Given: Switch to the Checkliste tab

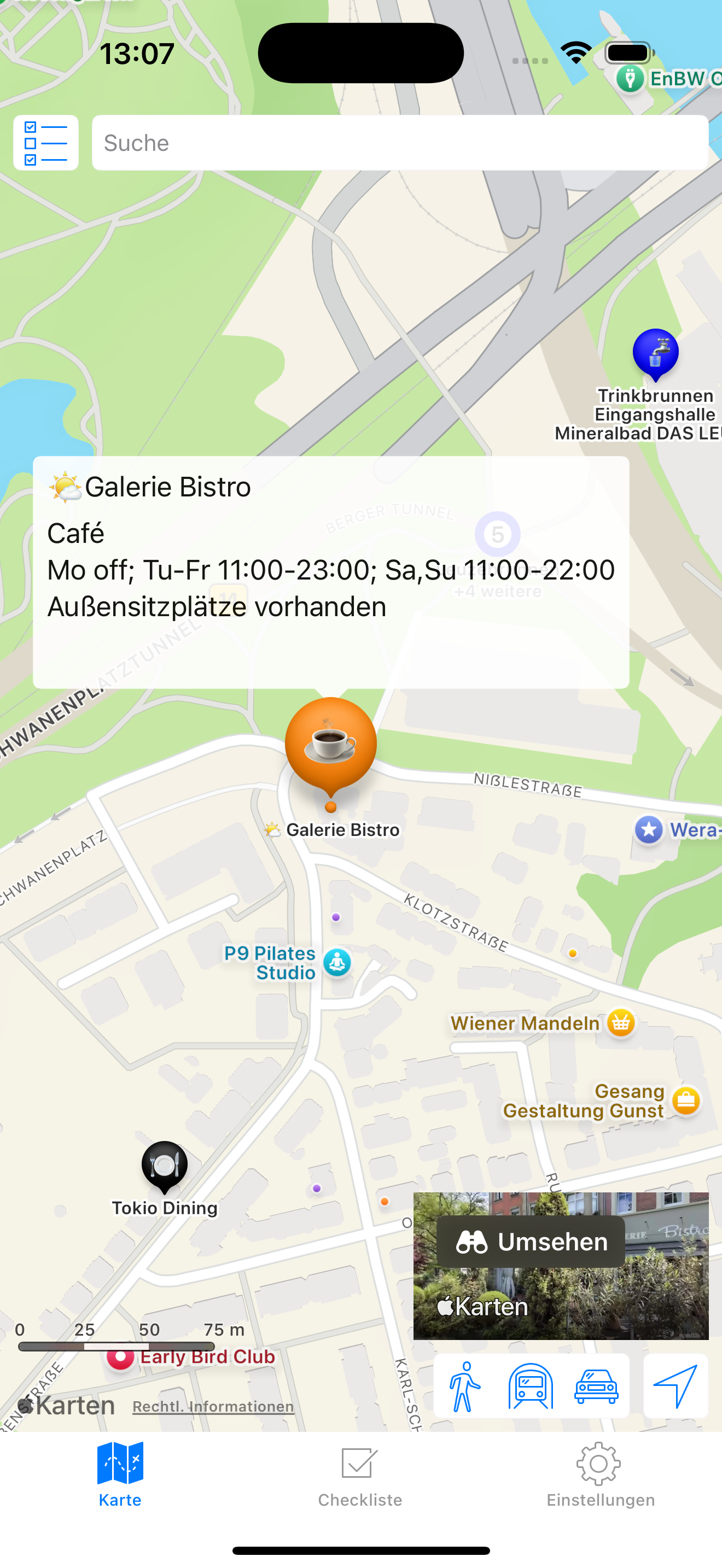Looking at the screenshot, I should click(x=360, y=1473).
